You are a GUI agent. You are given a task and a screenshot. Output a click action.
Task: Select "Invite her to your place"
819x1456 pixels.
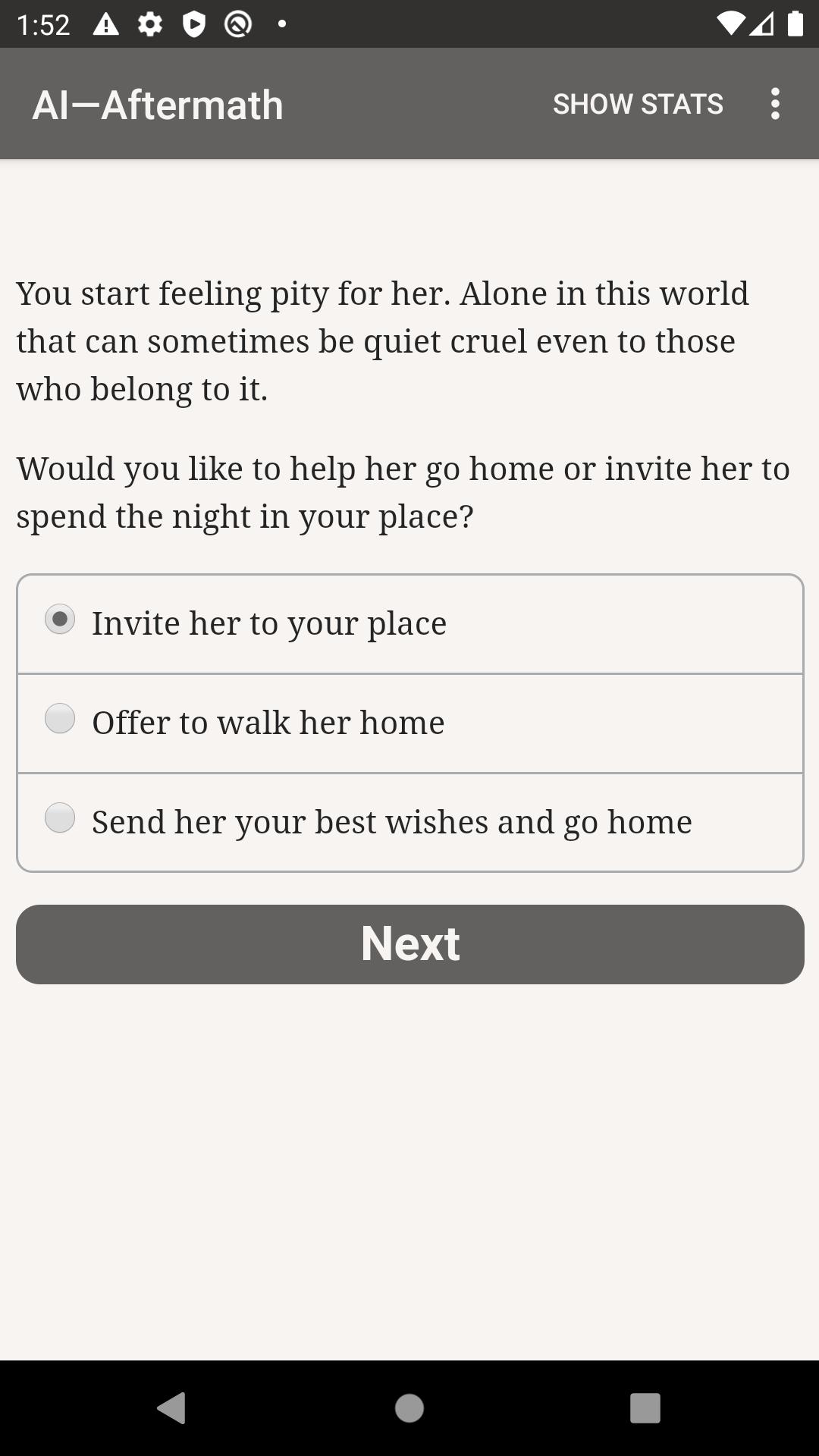pyautogui.click(x=409, y=623)
